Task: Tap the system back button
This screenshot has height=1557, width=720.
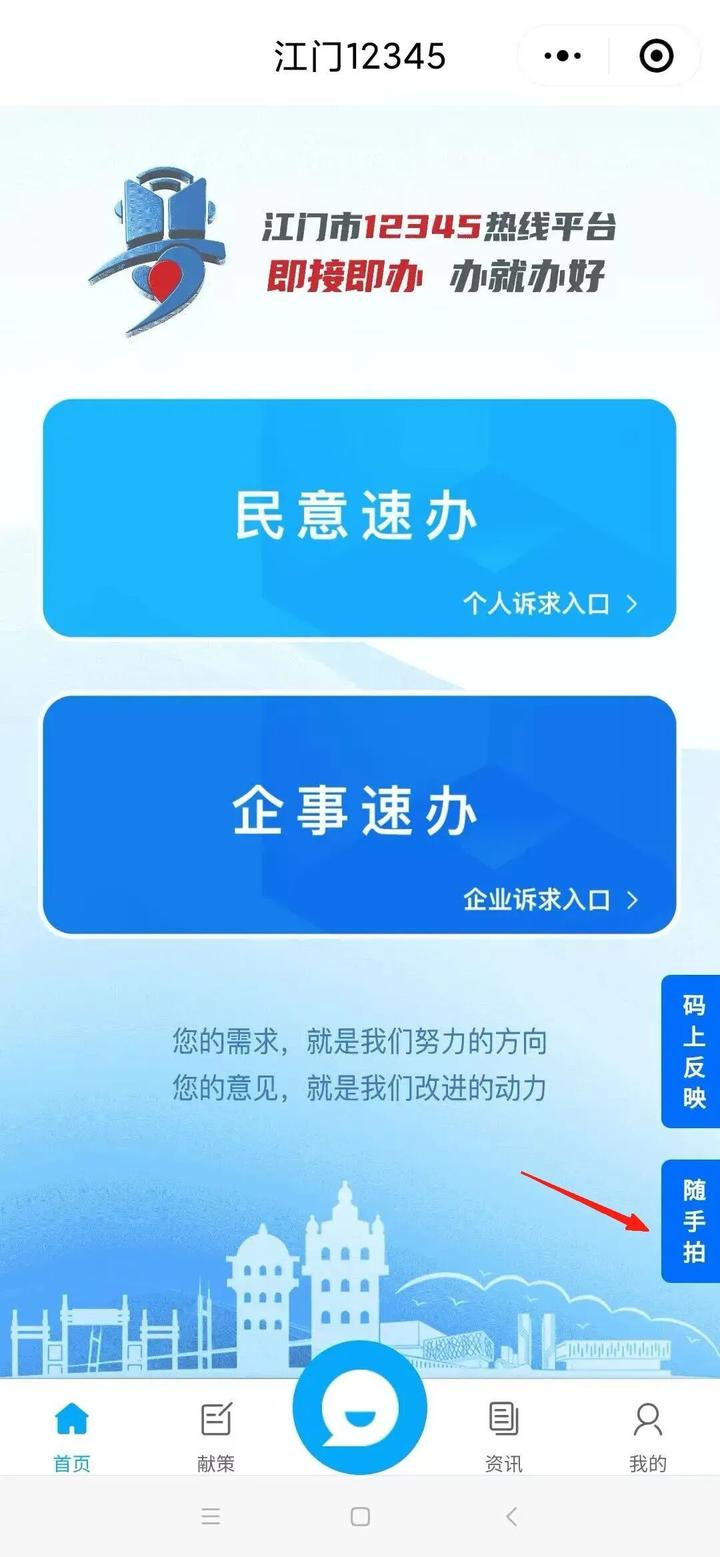Action: click(x=511, y=1516)
